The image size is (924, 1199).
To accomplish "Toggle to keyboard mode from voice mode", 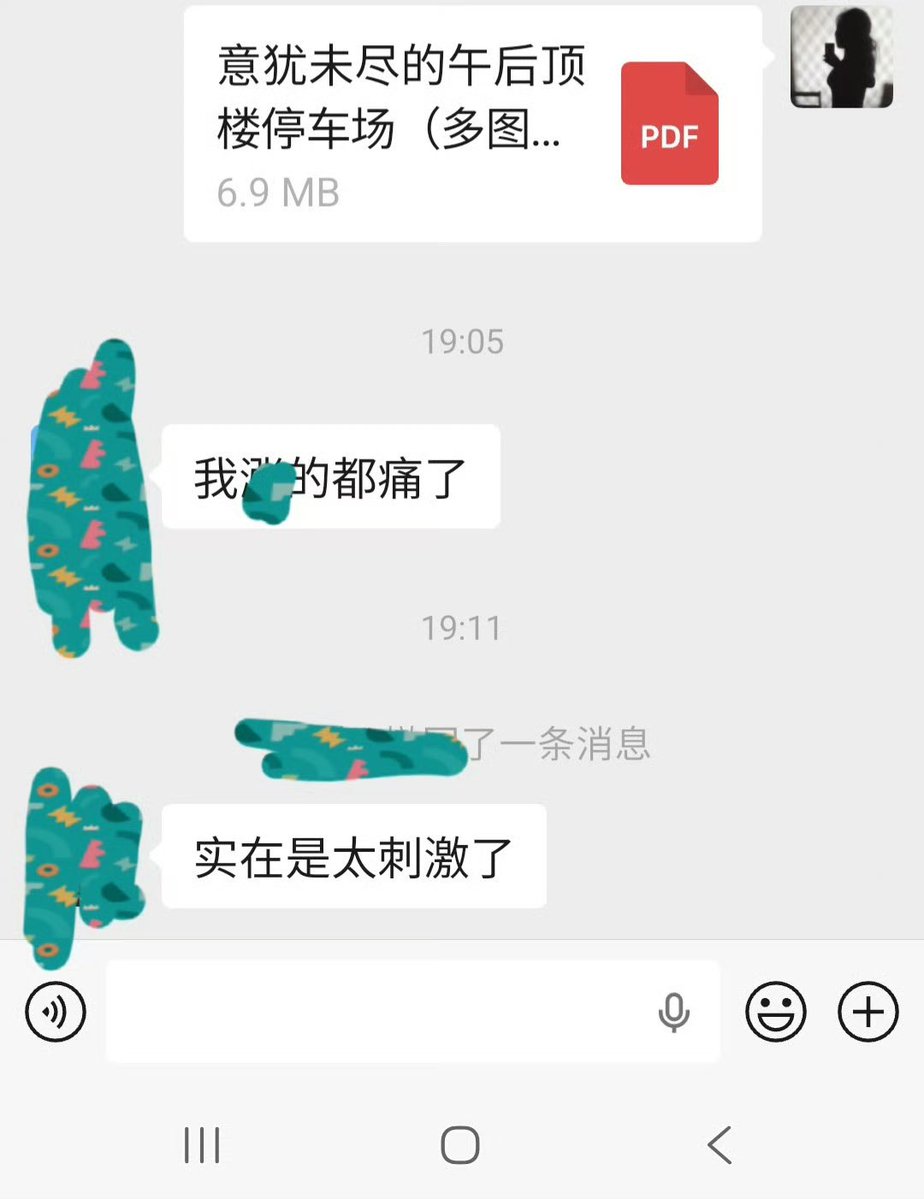I will (x=57, y=1012).
